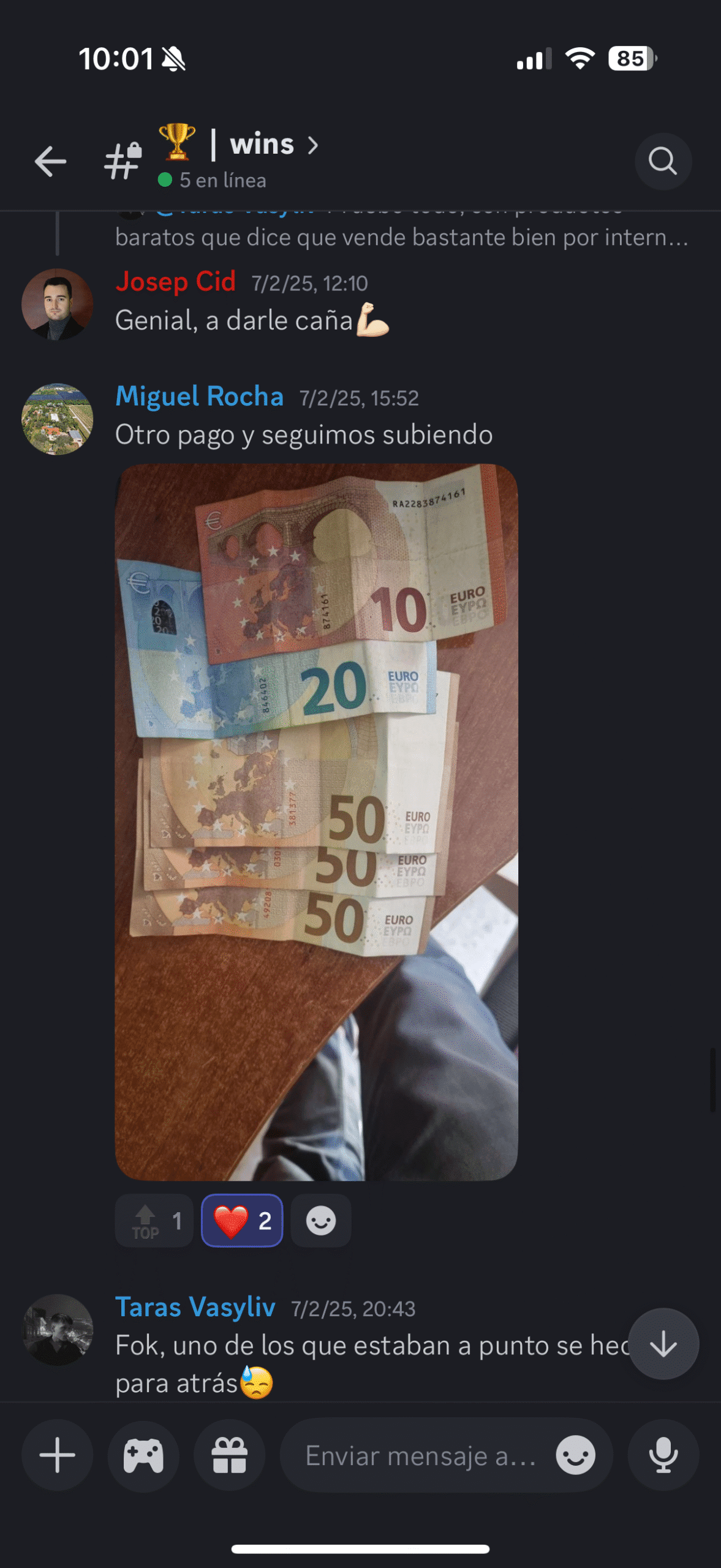Jump to the latest messages
The height and width of the screenshot is (1568, 721).
(663, 1344)
